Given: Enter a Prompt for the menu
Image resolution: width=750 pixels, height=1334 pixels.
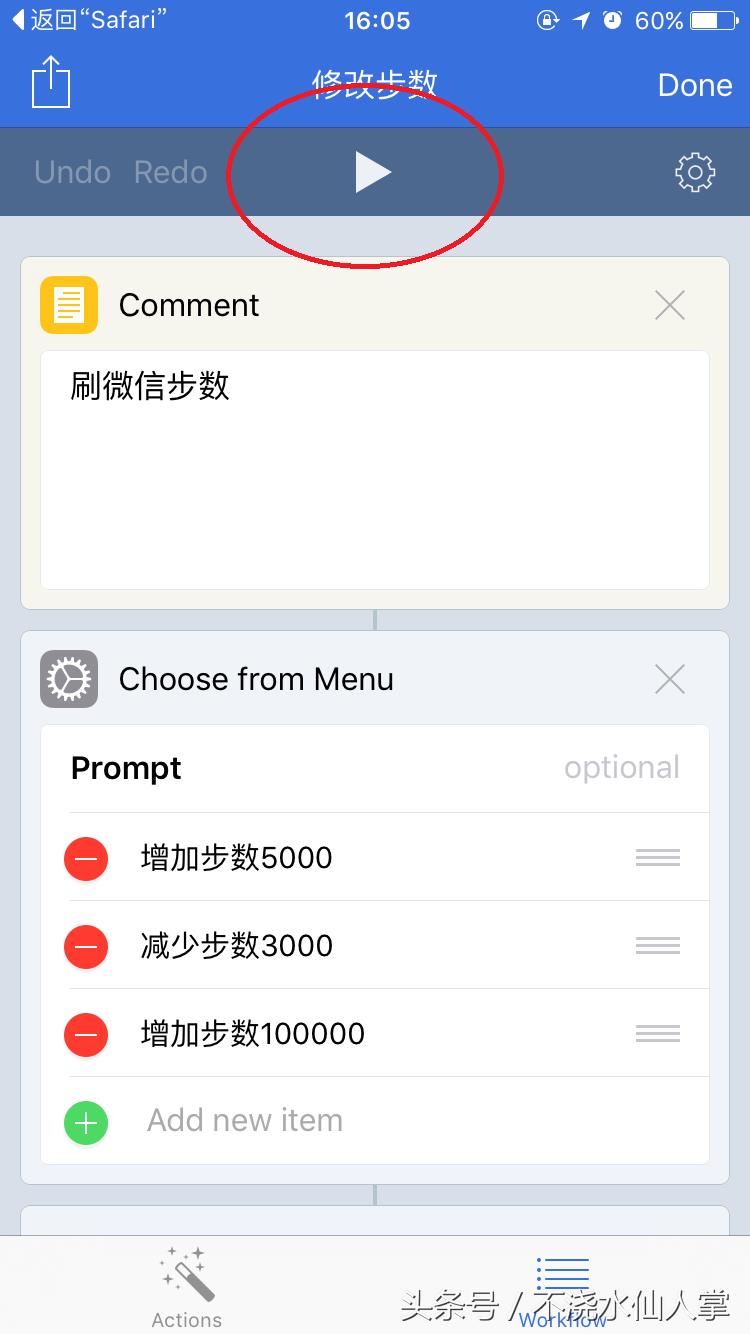Looking at the screenshot, I should (x=375, y=768).
